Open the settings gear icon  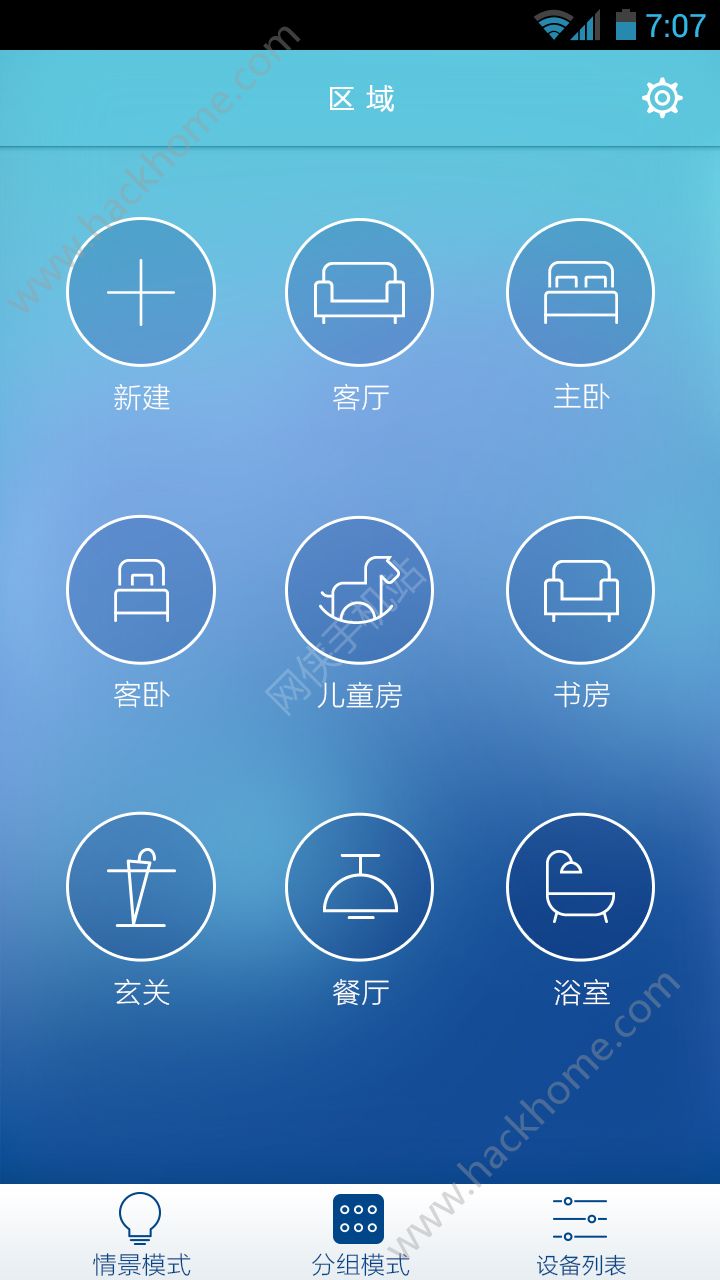(662, 98)
